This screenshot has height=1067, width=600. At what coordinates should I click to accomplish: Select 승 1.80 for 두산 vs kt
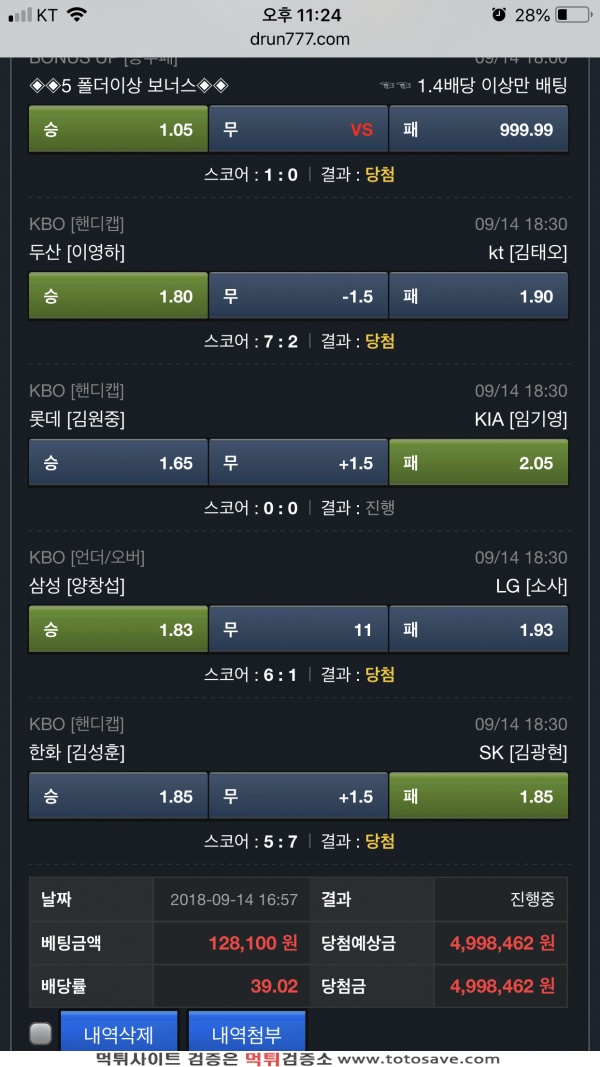pyautogui.click(x=118, y=296)
